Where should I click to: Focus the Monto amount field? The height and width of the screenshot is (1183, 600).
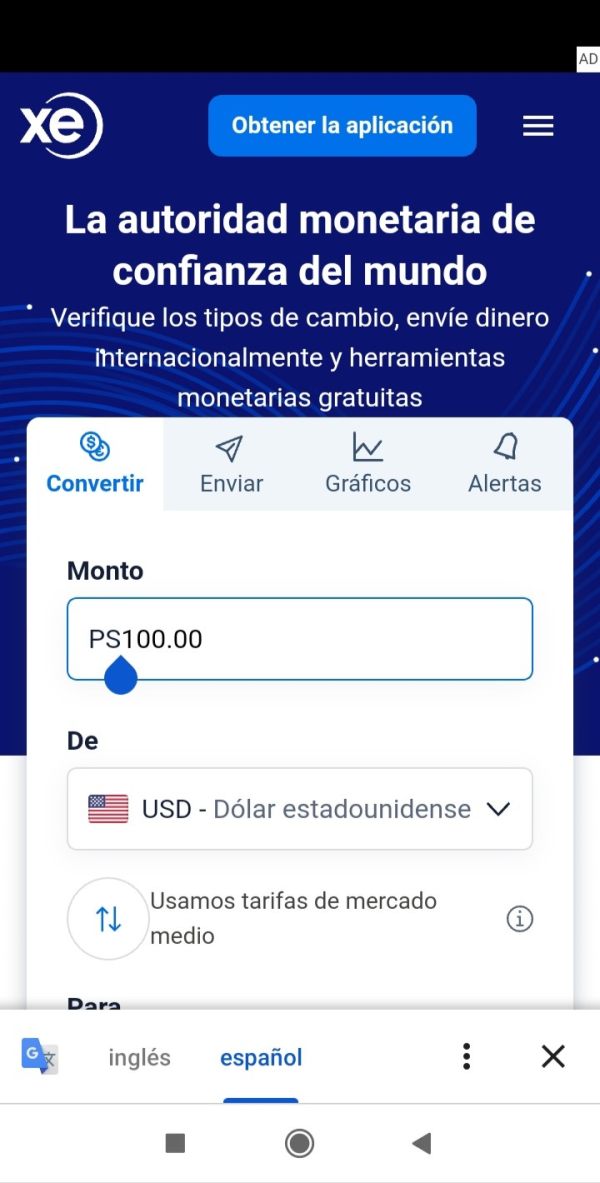[x=300, y=639]
